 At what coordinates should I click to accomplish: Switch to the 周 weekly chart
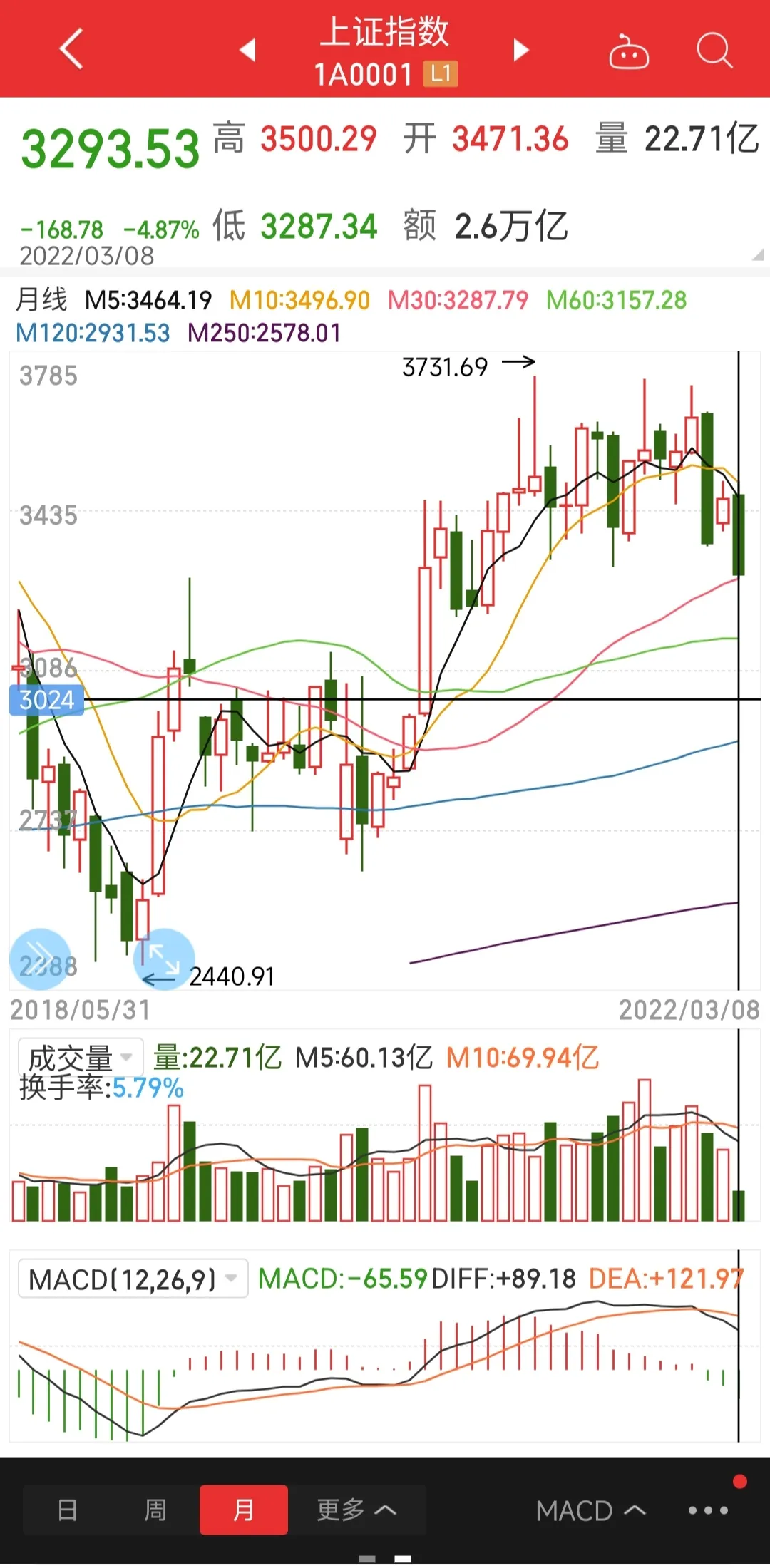click(x=155, y=1510)
